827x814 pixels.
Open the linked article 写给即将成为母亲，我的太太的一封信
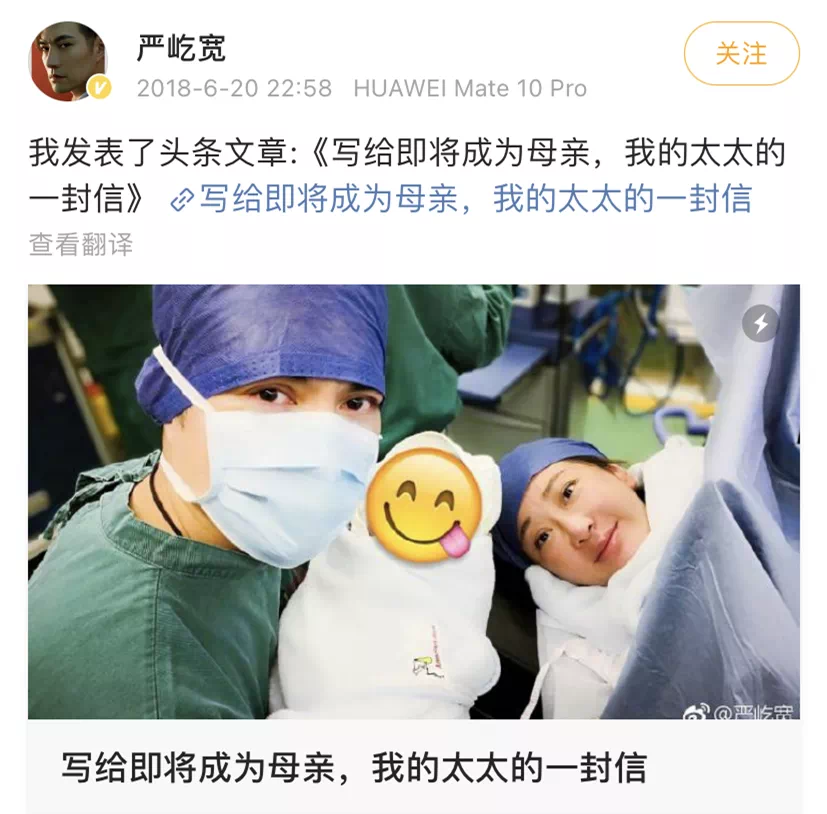474,199
